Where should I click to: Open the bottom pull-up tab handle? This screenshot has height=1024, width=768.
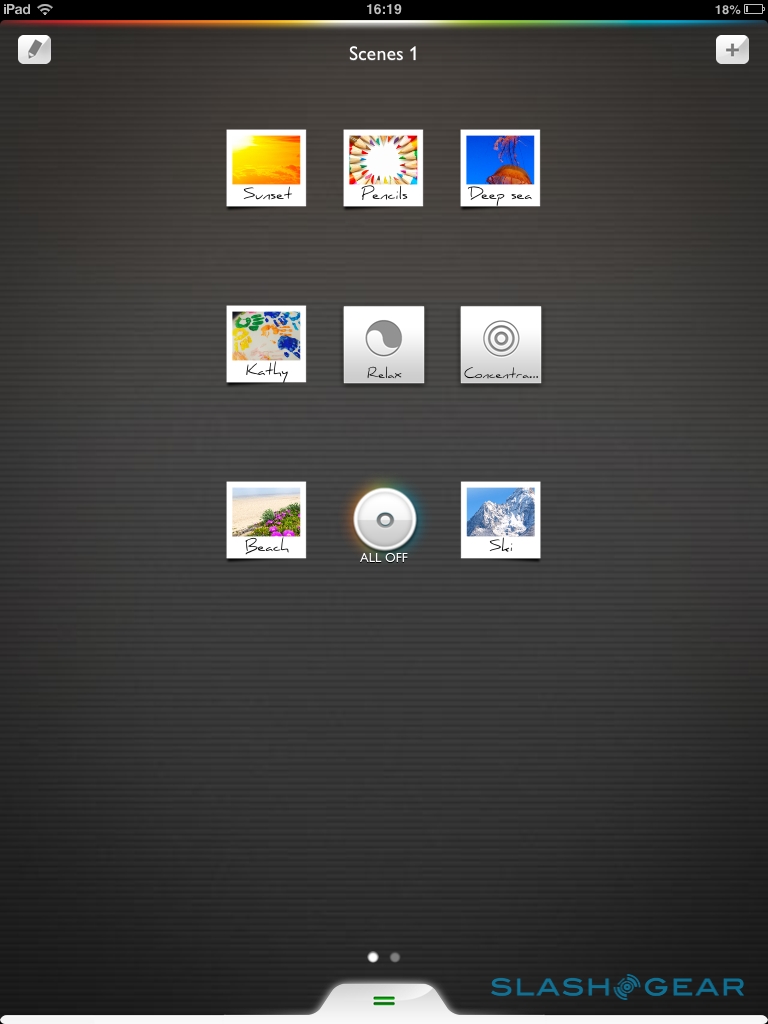click(384, 1000)
